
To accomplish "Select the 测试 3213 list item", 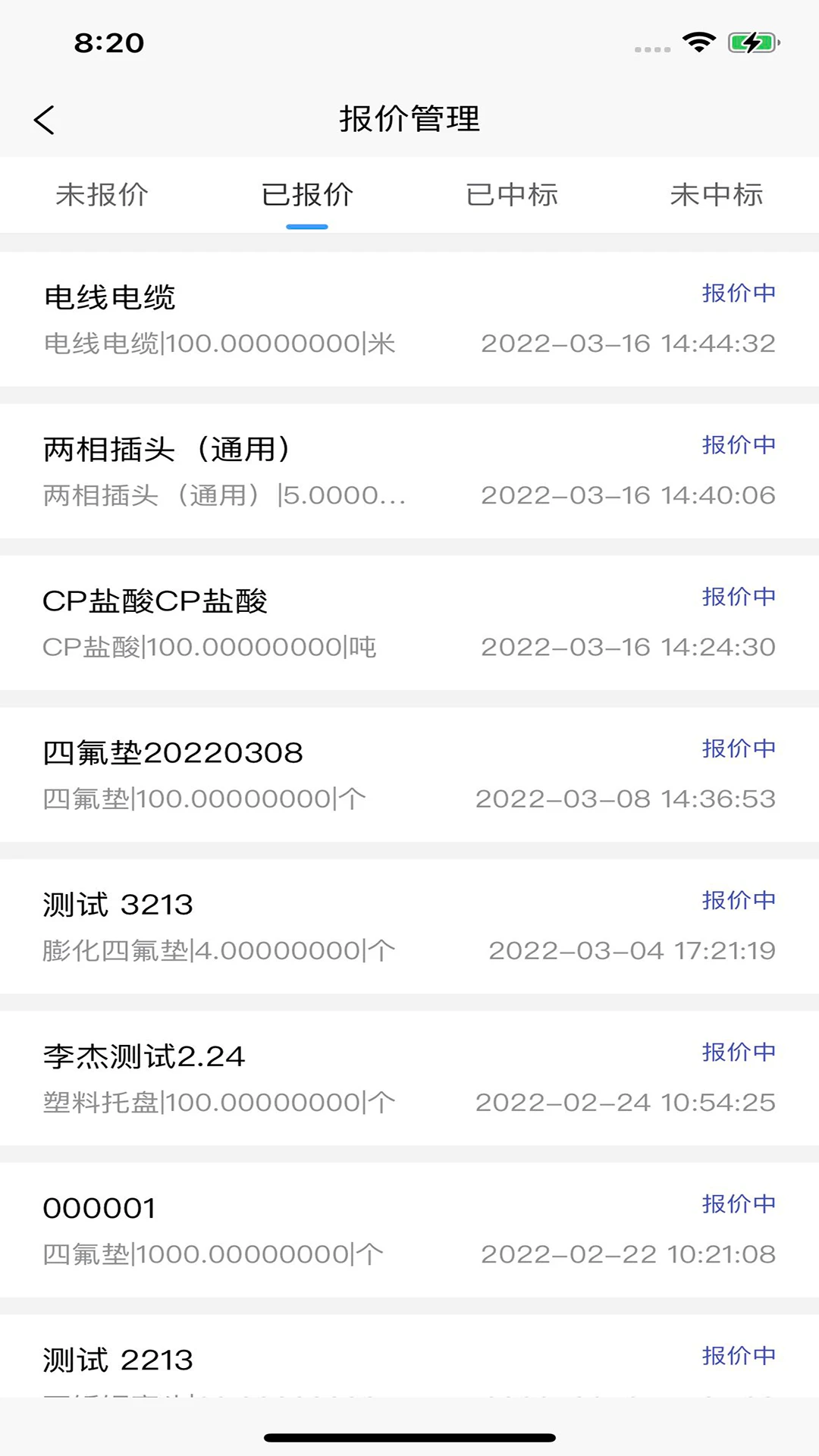I will (x=303, y=925).
